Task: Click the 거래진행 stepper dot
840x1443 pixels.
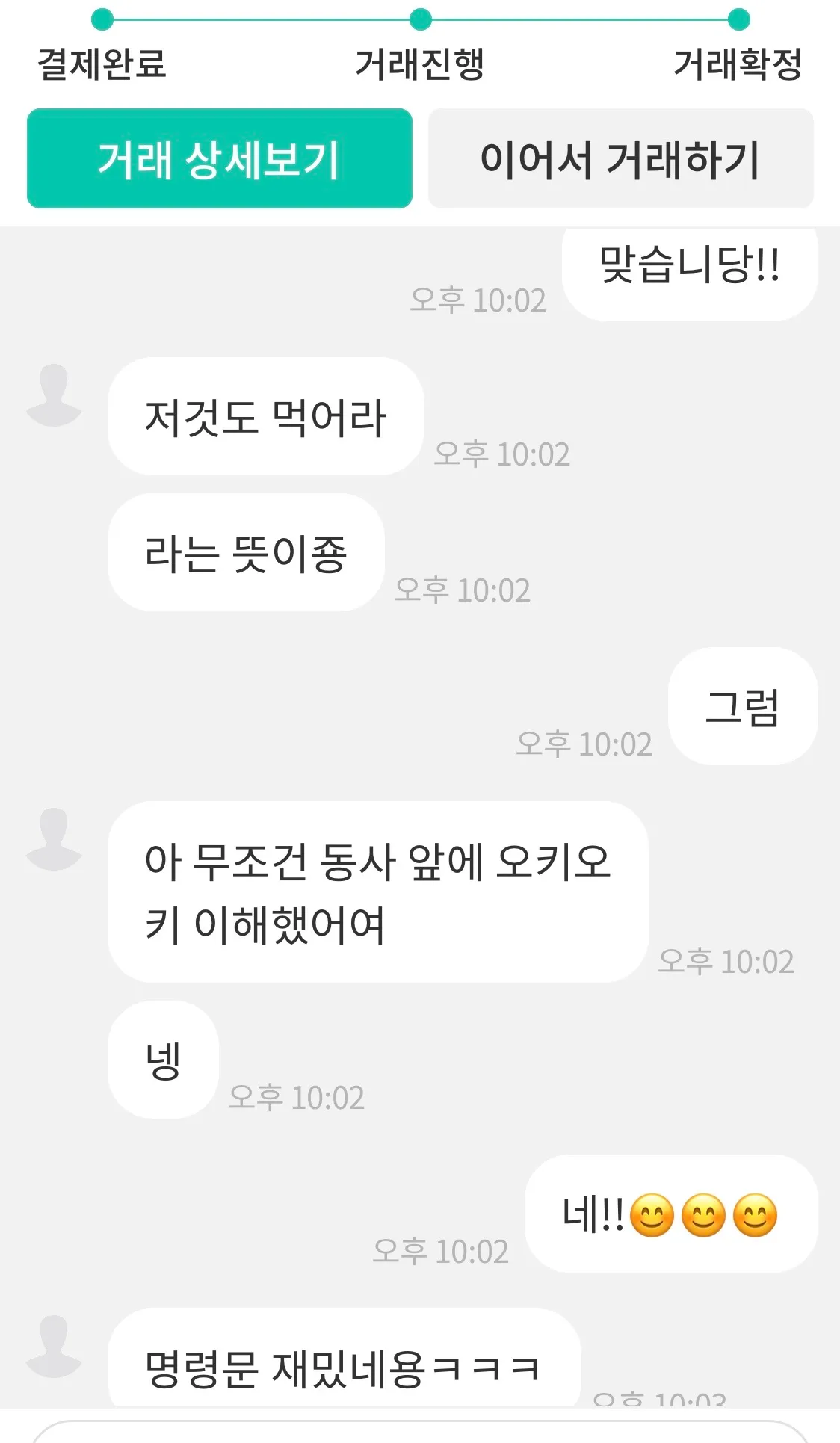Action: [420, 21]
